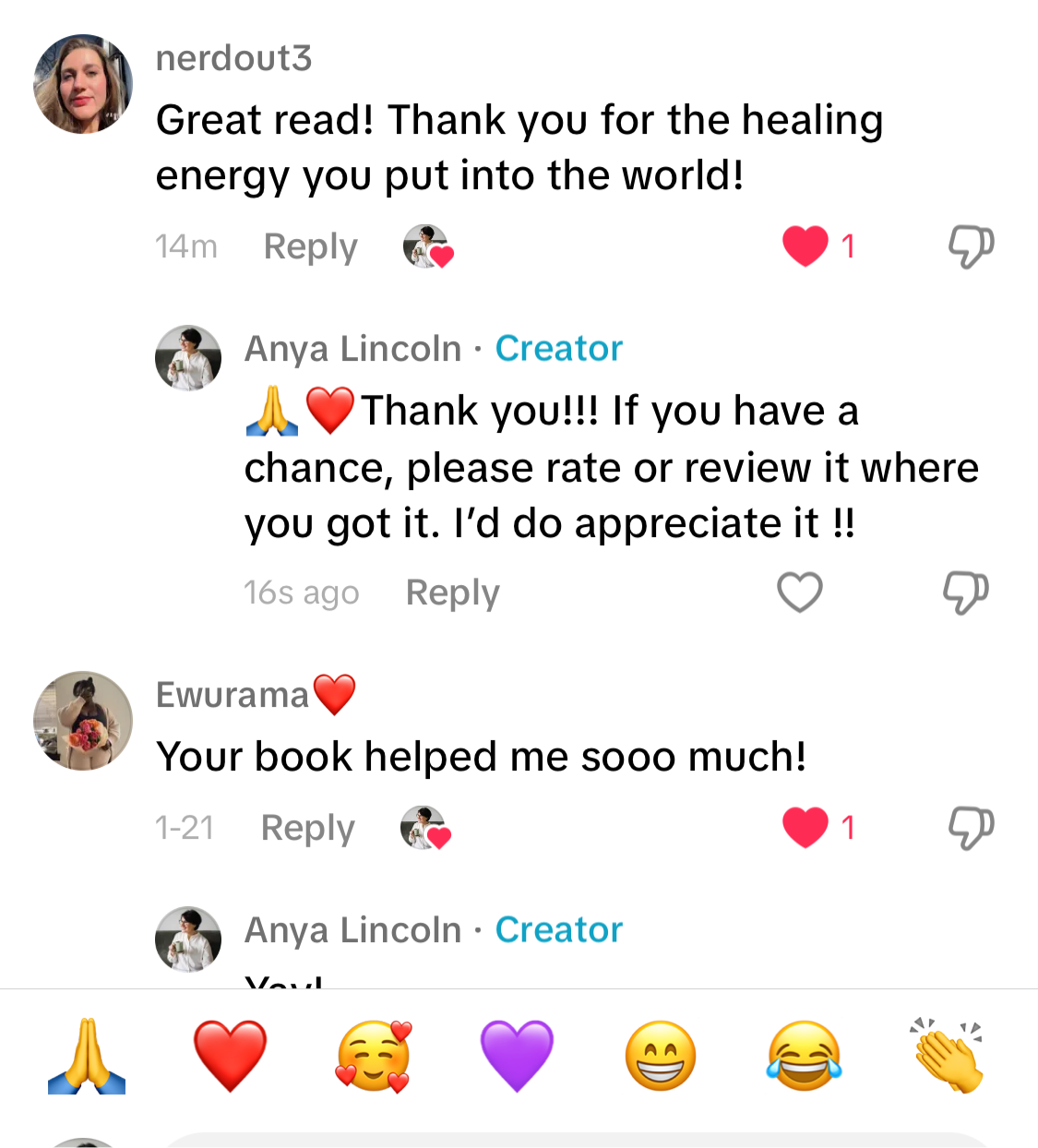The width and height of the screenshot is (1038, 1148).
Task: Insert the clapping hands emoji
Action: pos(948,1056)
